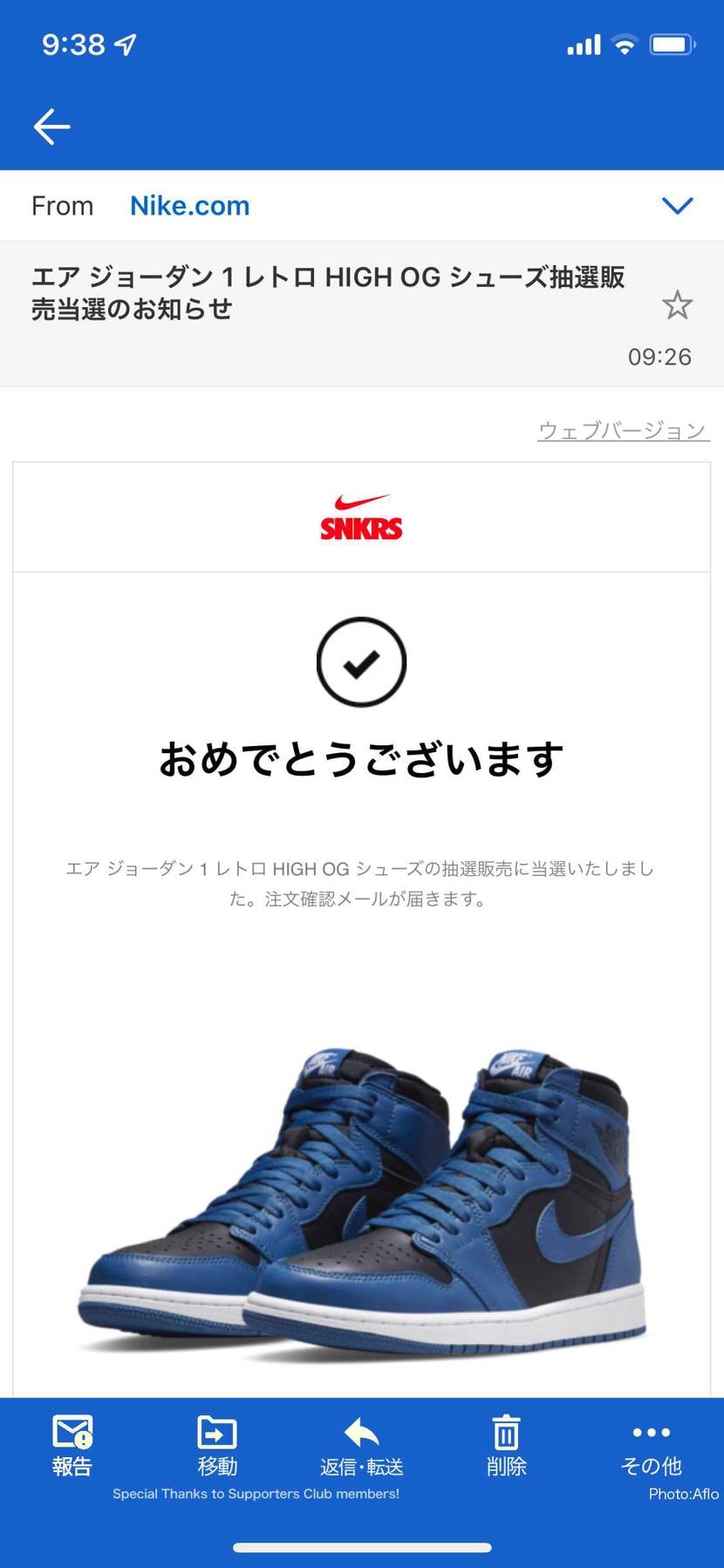The height and width of the screenshot is (1568, 724).
Task: Open the Nike.com sender link
Action: pos(188,206)
